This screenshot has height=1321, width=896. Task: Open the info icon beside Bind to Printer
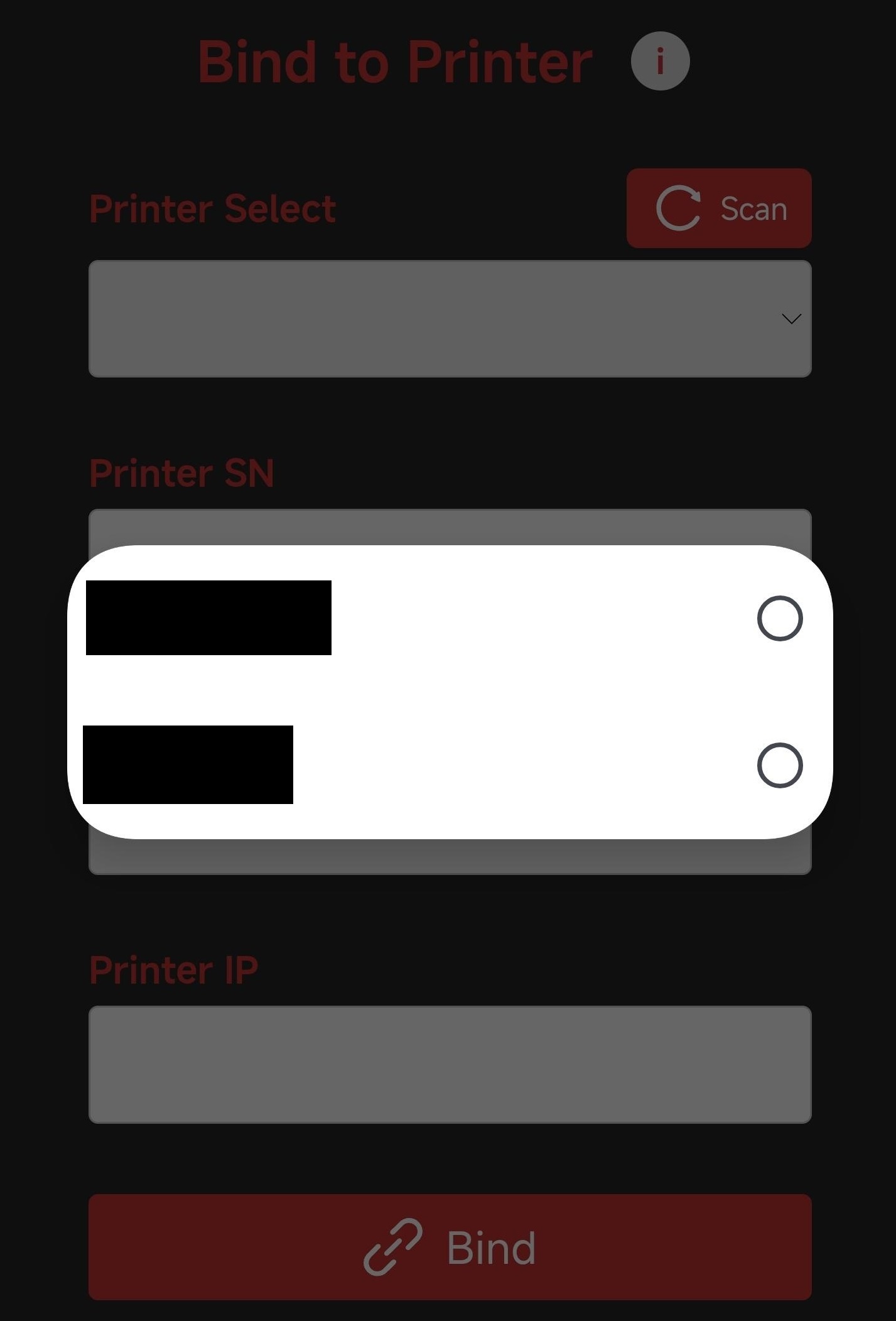[660, 62]
